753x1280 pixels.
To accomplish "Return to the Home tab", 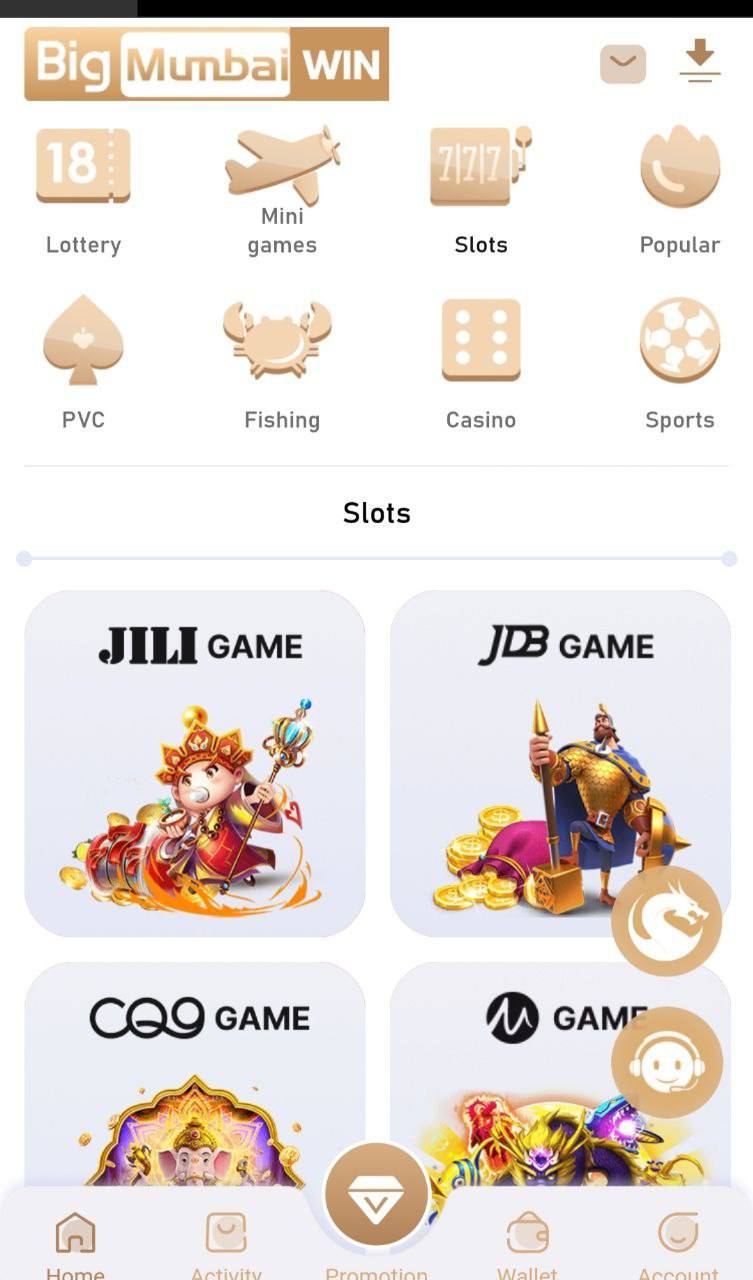I will click(x=75, y=1245).
